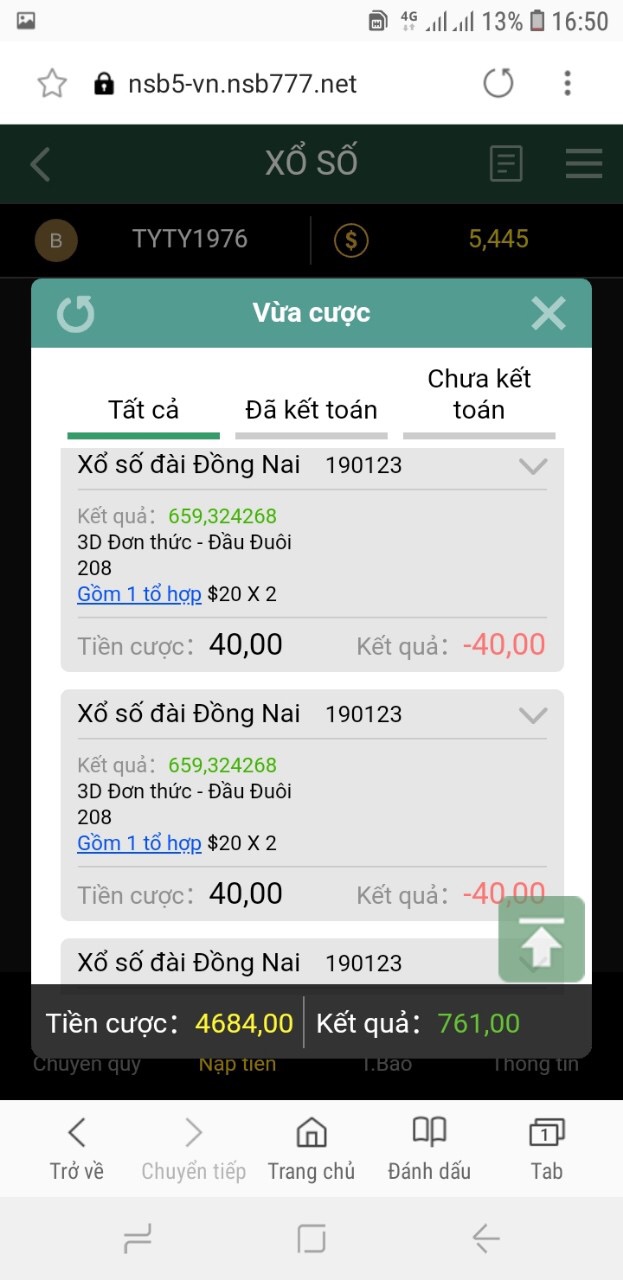The image size is (623, 1280).
Task: Show Chưa kết toán bets
Action: coord(479,395)
